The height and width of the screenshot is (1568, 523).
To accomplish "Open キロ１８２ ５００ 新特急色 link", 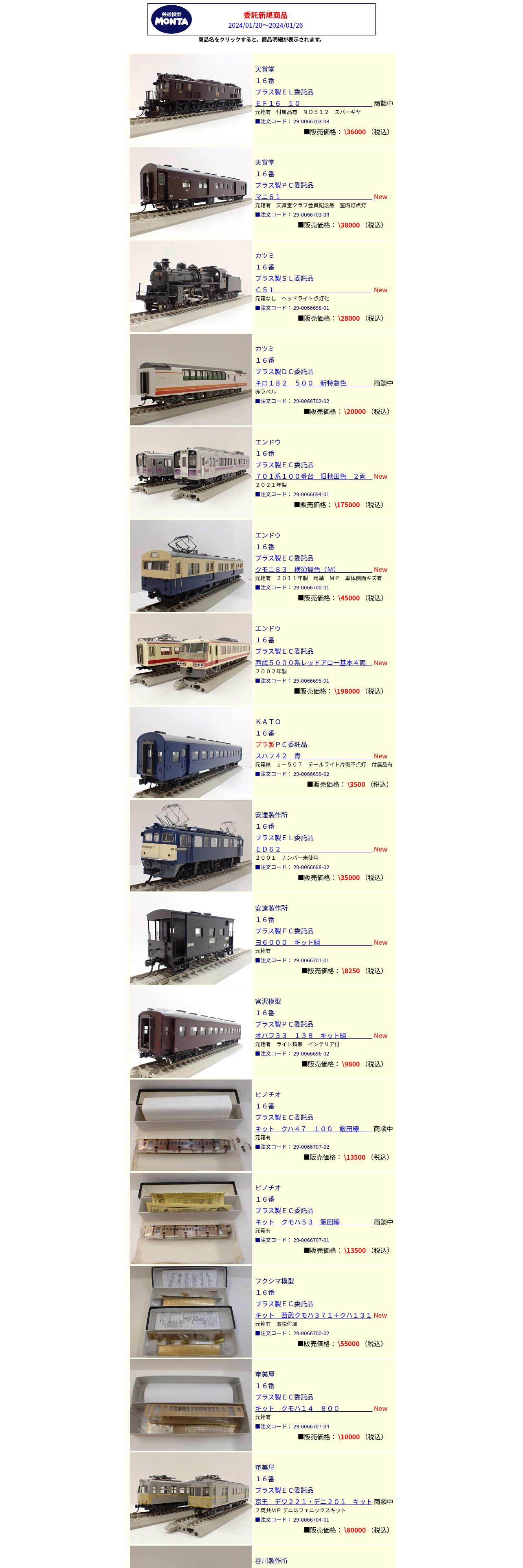I will (300, 383).
